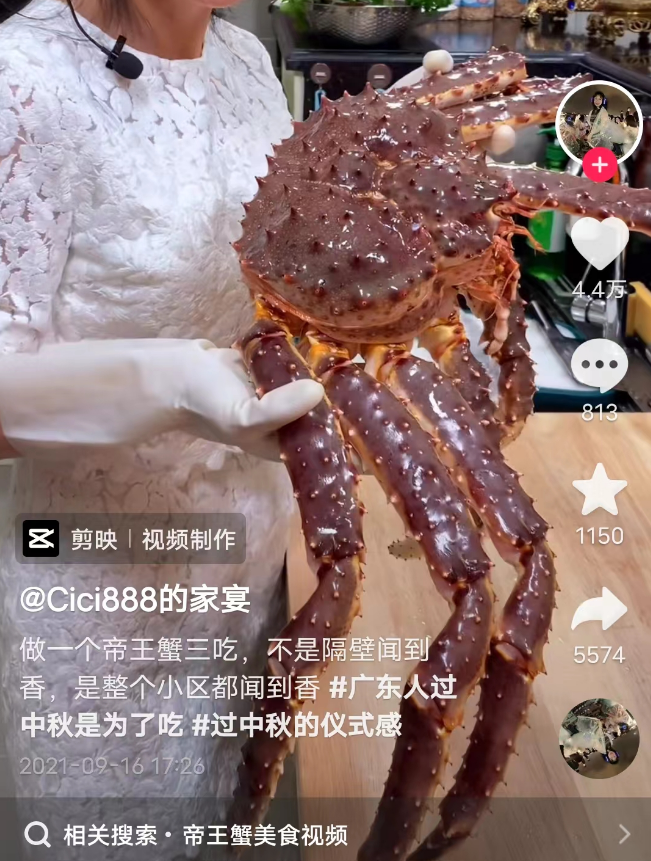Follow the creator with the red plus
The image size is (651, 861).
pyautogui.click(x=599, y=166)
